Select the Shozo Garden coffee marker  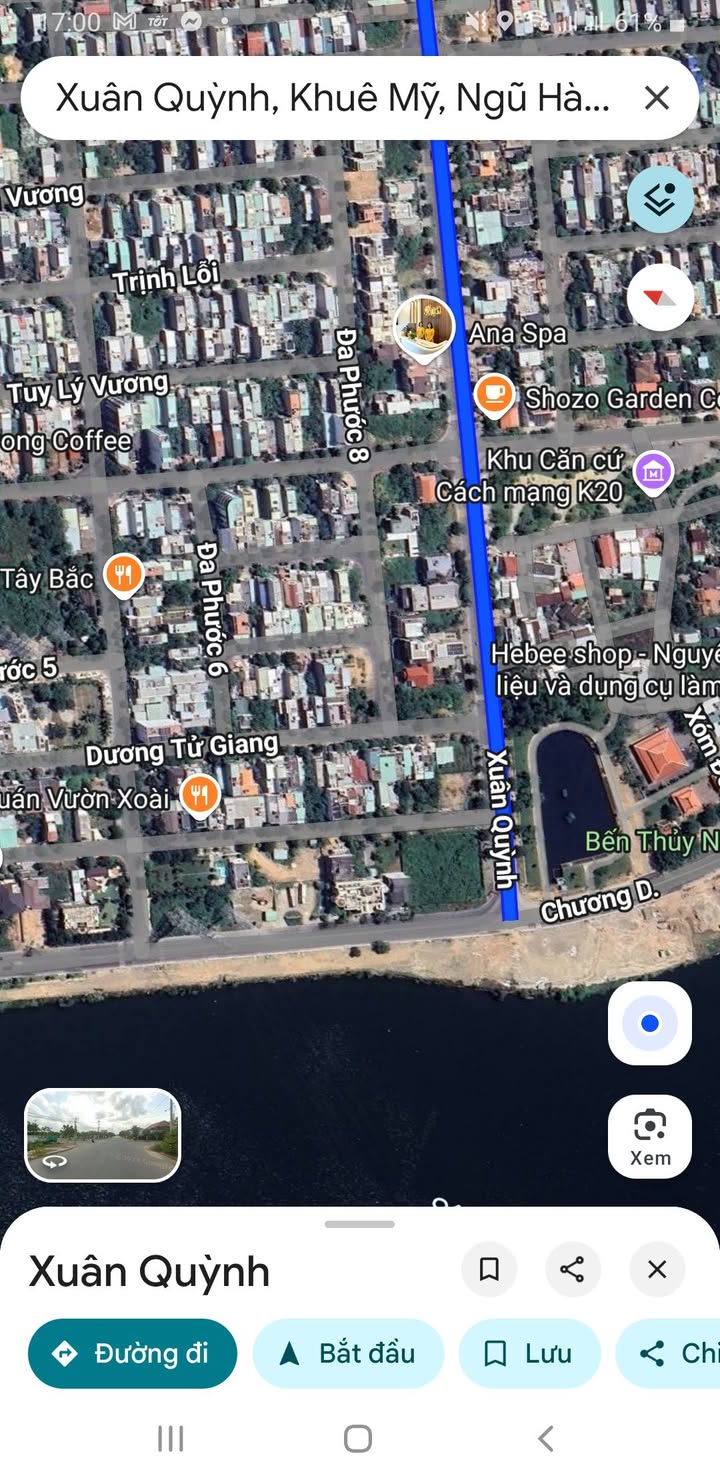pos(493,396)
